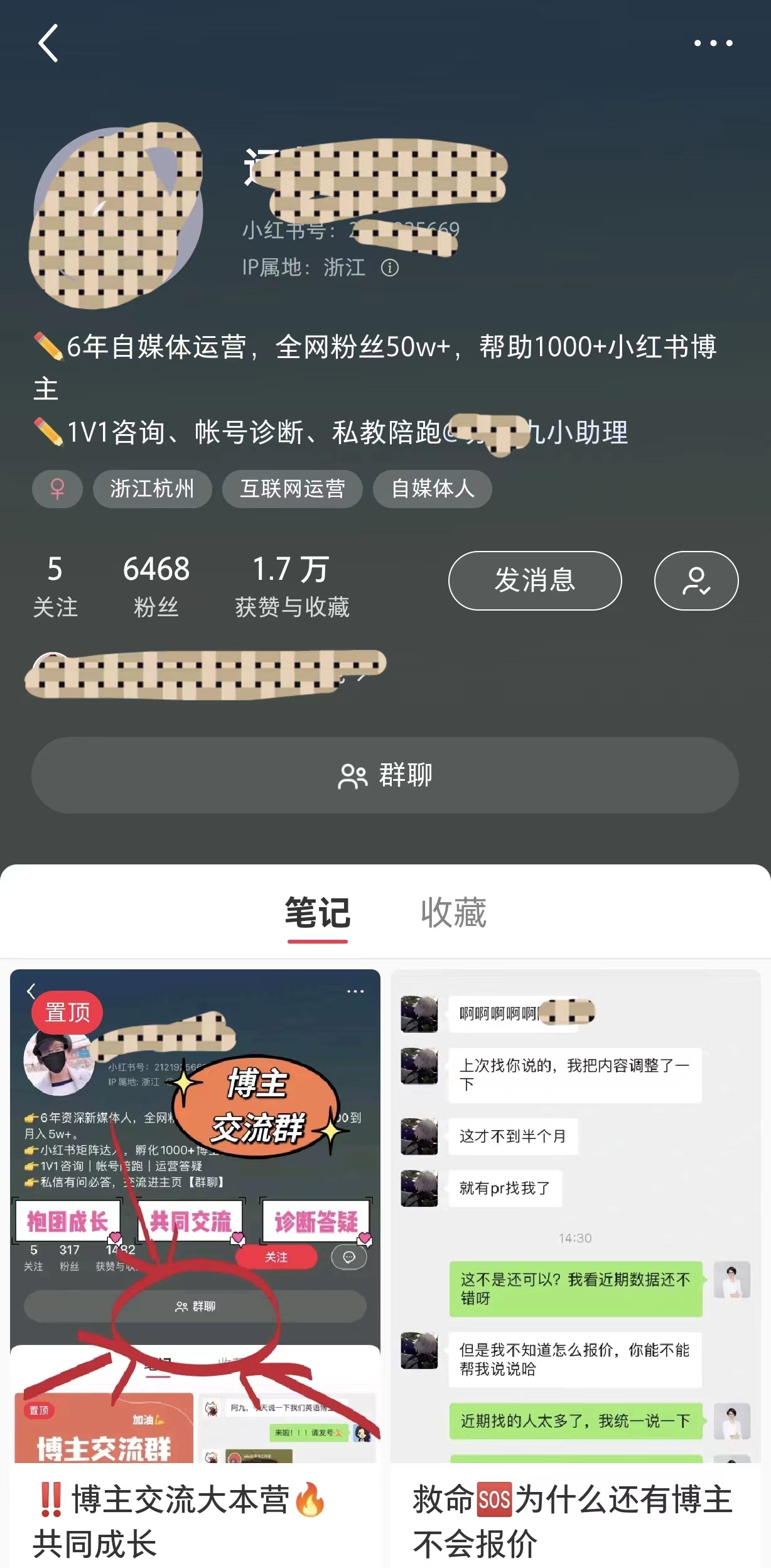Tap the 互联网运营 tag chip
This screenshot has width=771, height=1568.
[293, 489]
